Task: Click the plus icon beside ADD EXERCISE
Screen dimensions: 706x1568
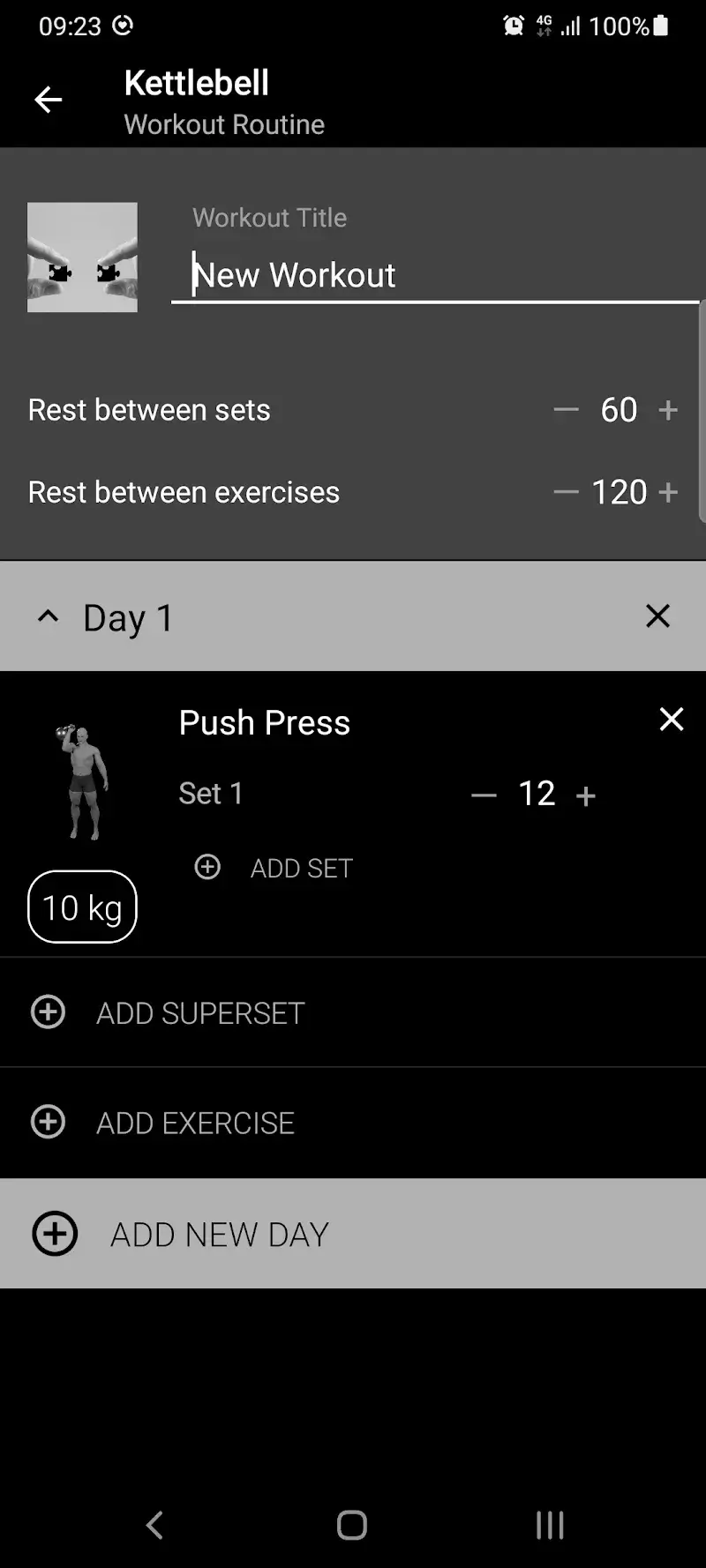Action: click(48, 1122)
